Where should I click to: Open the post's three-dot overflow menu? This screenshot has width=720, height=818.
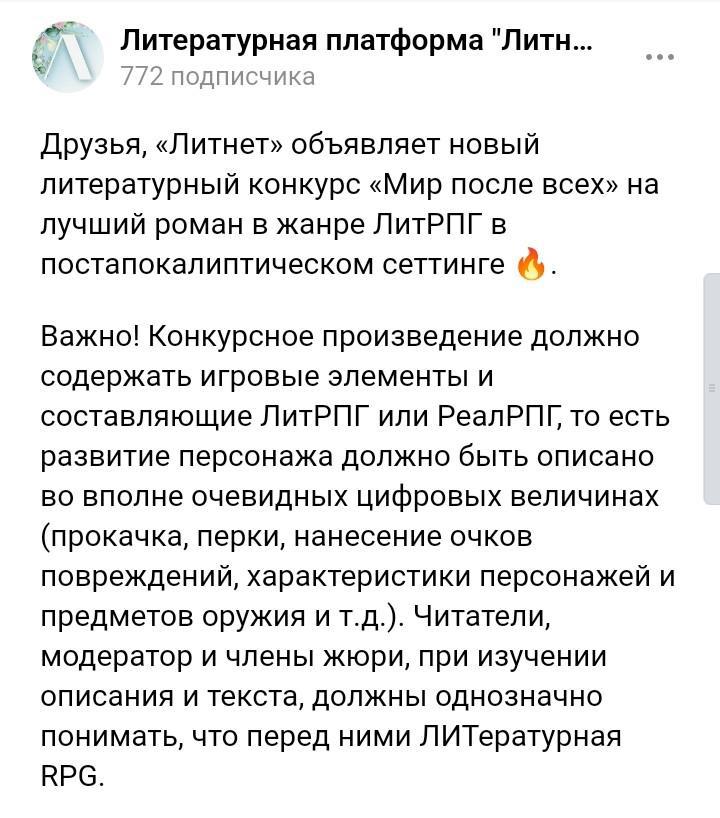click(660, 57)
